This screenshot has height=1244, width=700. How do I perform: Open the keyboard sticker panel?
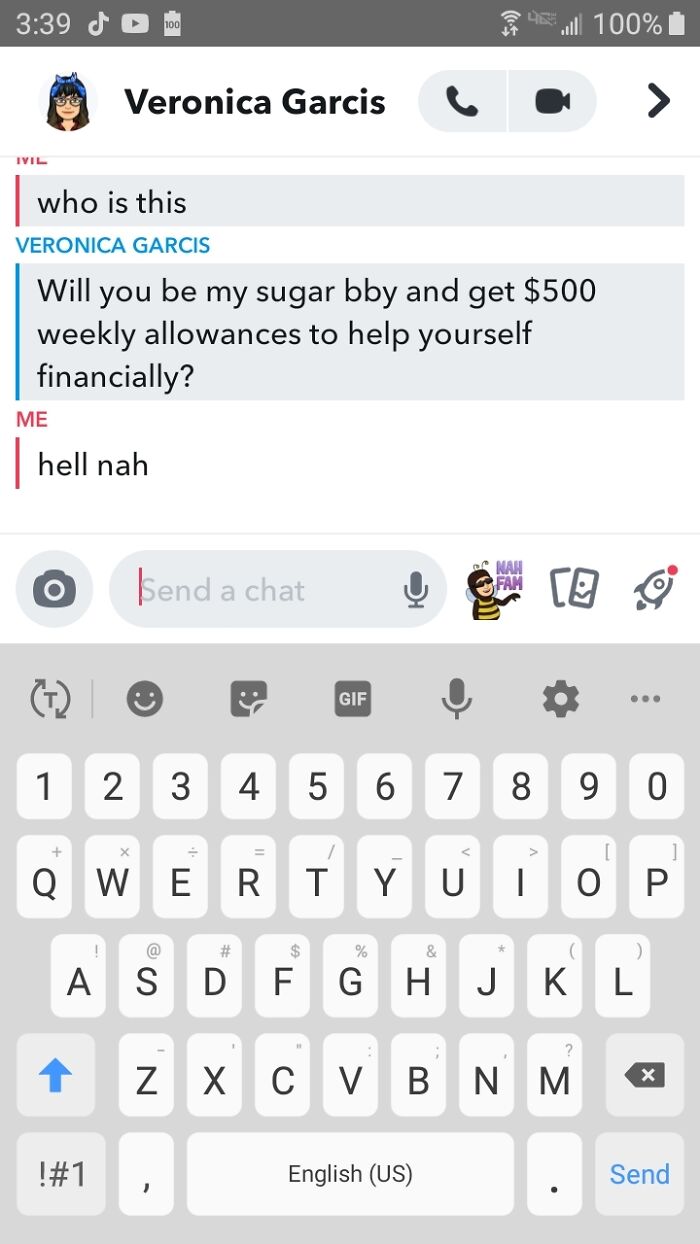(x=248, y=698)
